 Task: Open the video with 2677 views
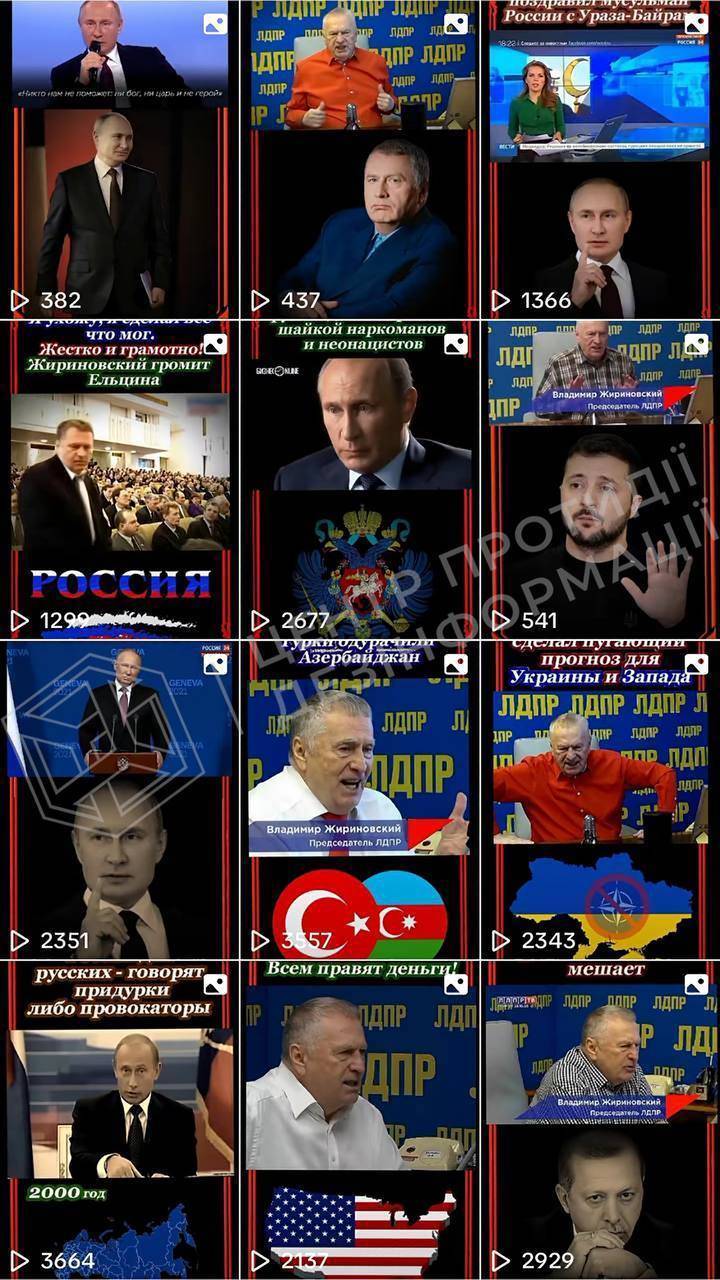pyautogui.click(x=360, y=480)
